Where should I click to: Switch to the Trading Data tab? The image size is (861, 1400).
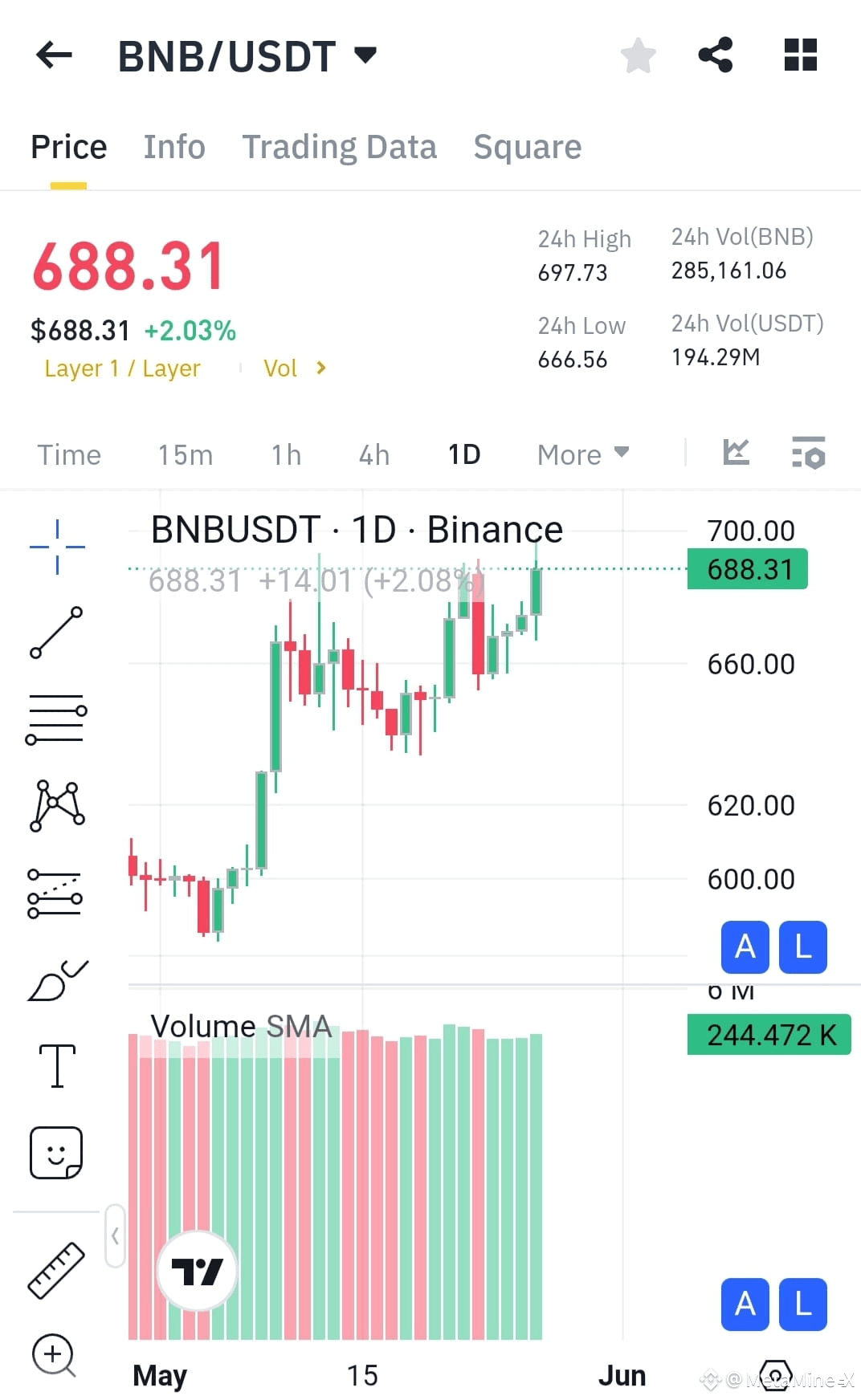[x=339, y=146]
